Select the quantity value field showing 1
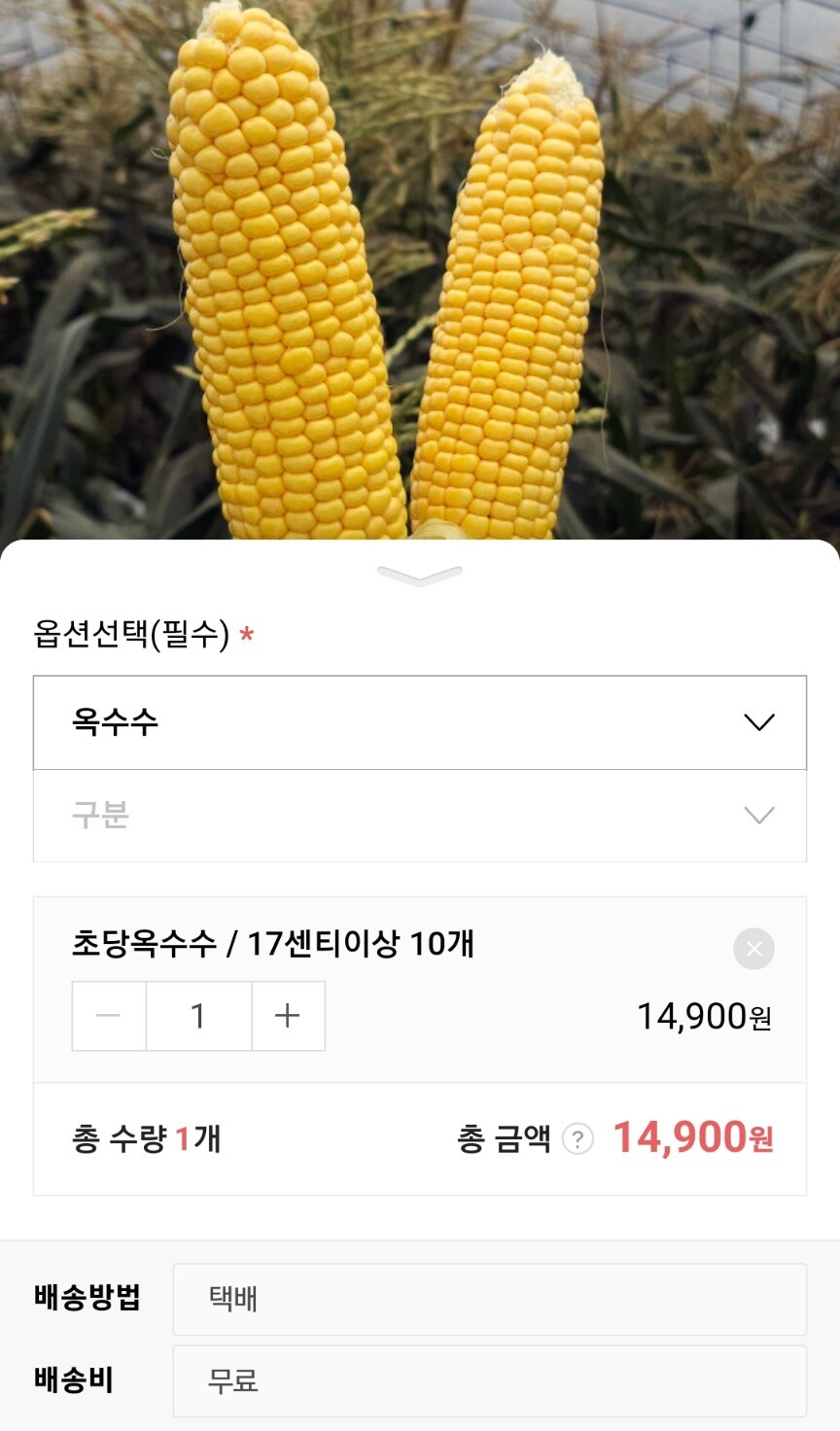Viewport: 840px width, 1431px height. pyautogui.click(x=198, y=1016)
